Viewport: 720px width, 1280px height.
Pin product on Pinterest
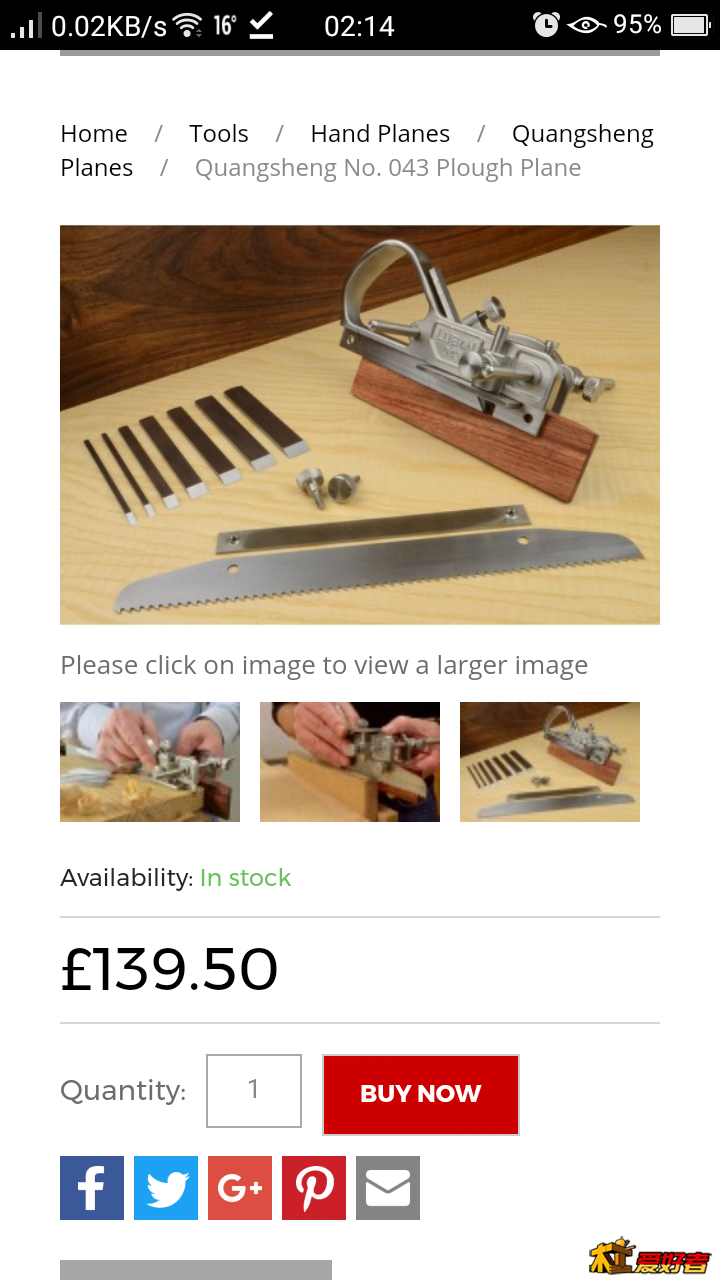tap(314, 1188)
